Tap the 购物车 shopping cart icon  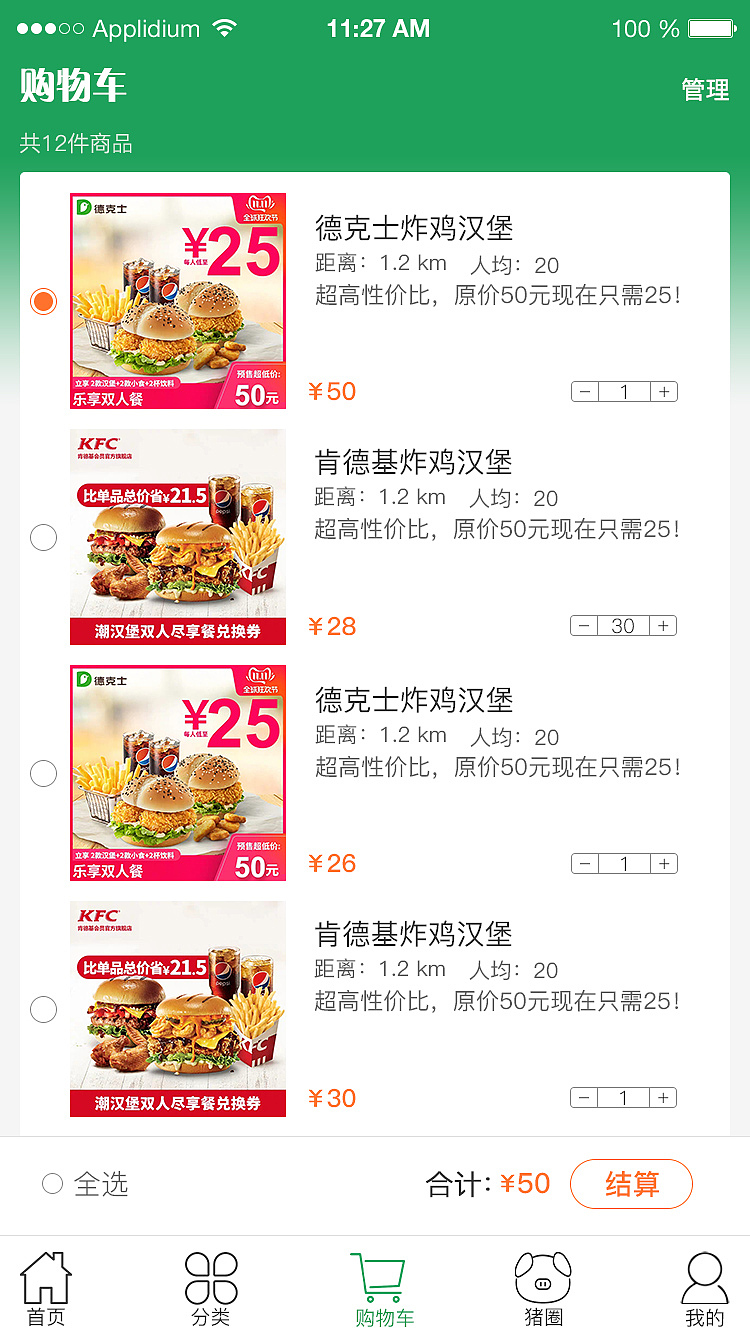click(375, 1280)
